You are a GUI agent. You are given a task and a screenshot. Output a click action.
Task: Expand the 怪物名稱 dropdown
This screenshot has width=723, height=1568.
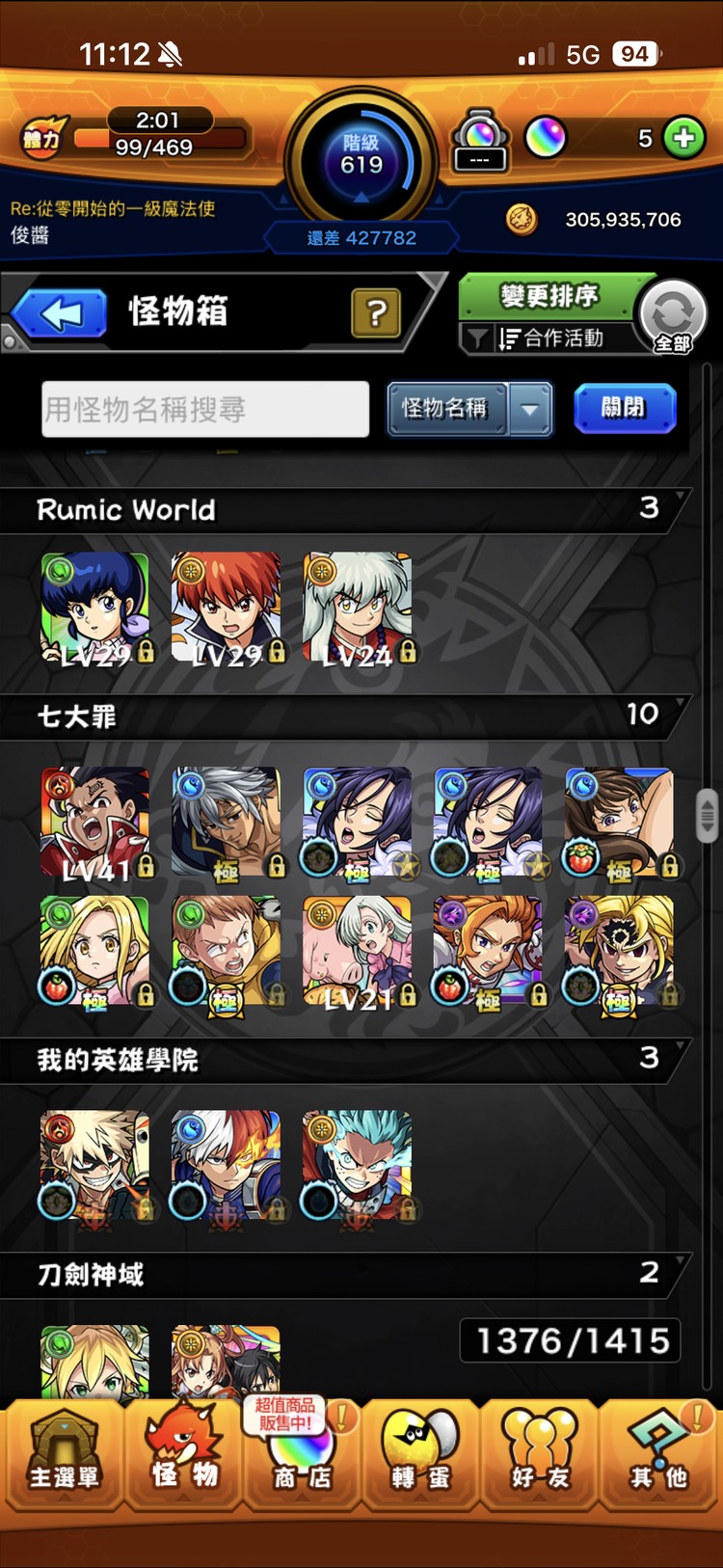530,409
